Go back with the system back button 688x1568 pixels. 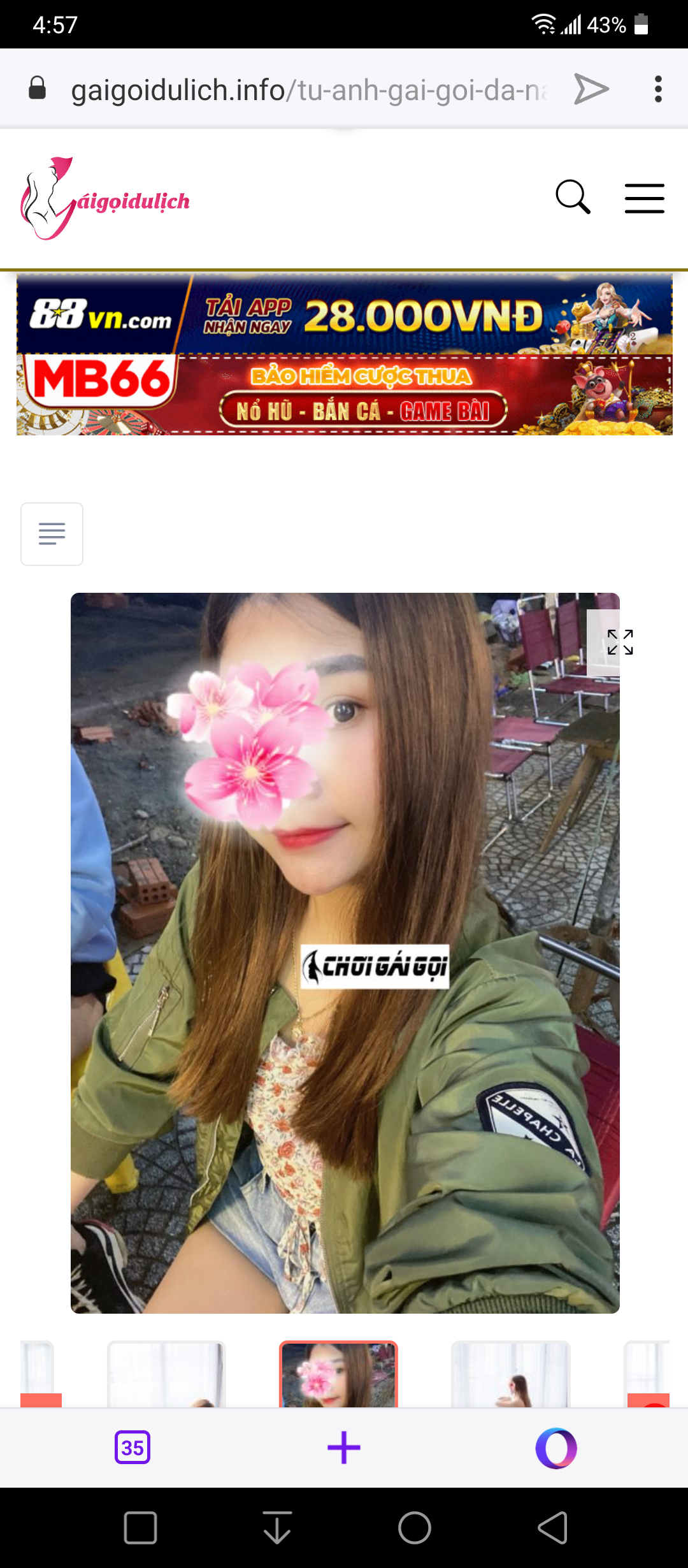[x=552, y=1528]
